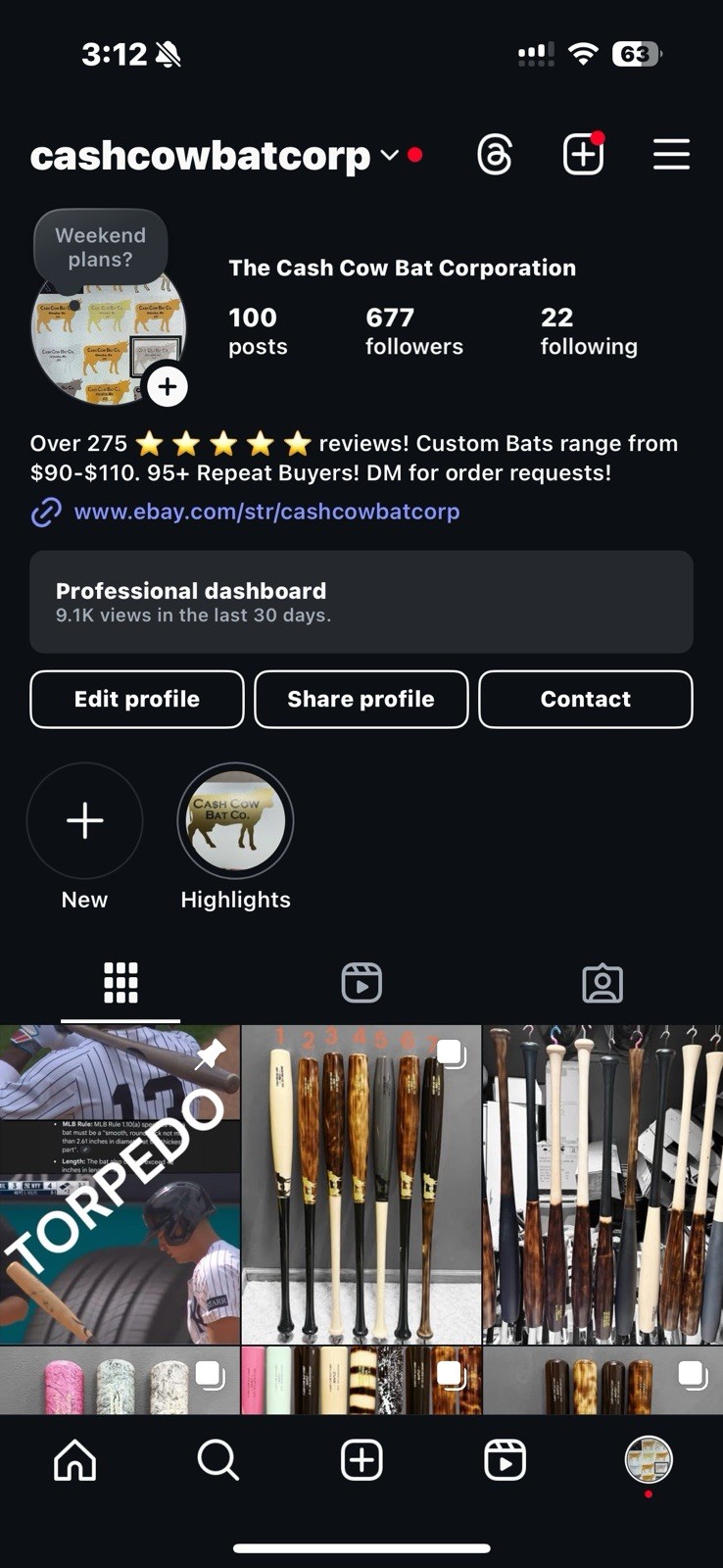This screenshot has width=723, height=1568.
Task: Add to story via profile picture plus
Action: click(x=168, y=387)
